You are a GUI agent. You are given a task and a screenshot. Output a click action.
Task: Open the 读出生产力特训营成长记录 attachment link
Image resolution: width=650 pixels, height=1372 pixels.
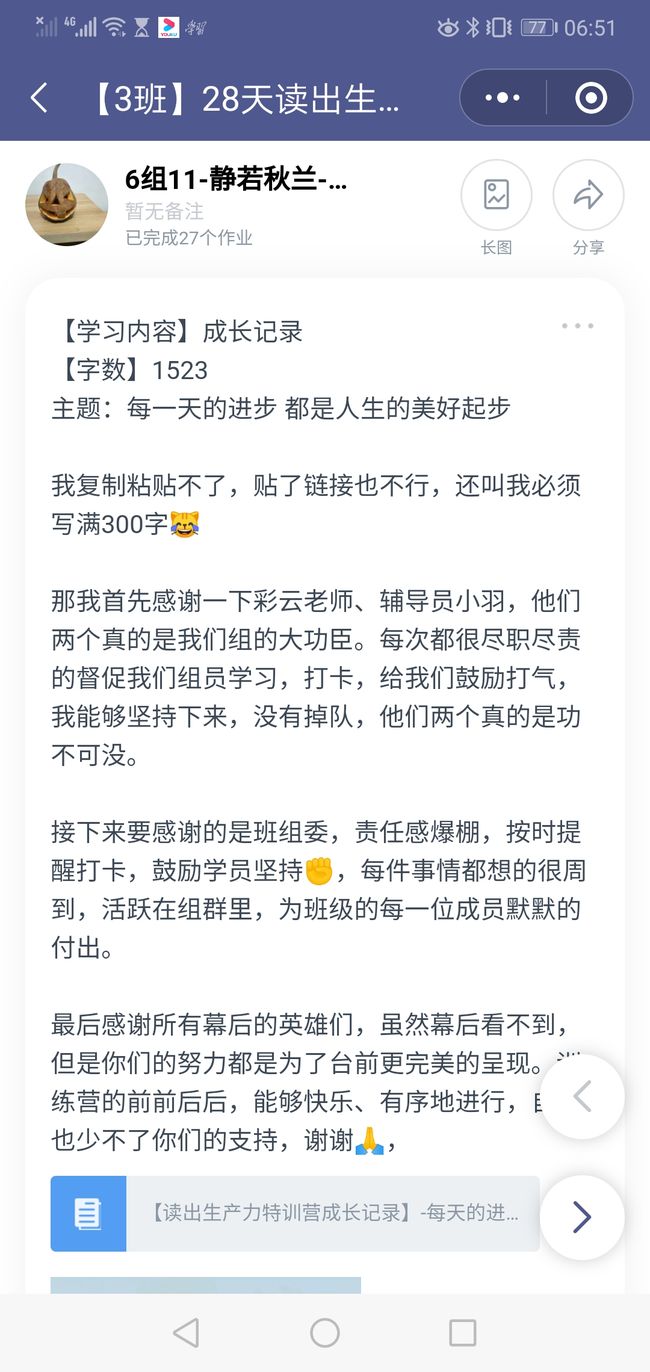point(295,1214)
